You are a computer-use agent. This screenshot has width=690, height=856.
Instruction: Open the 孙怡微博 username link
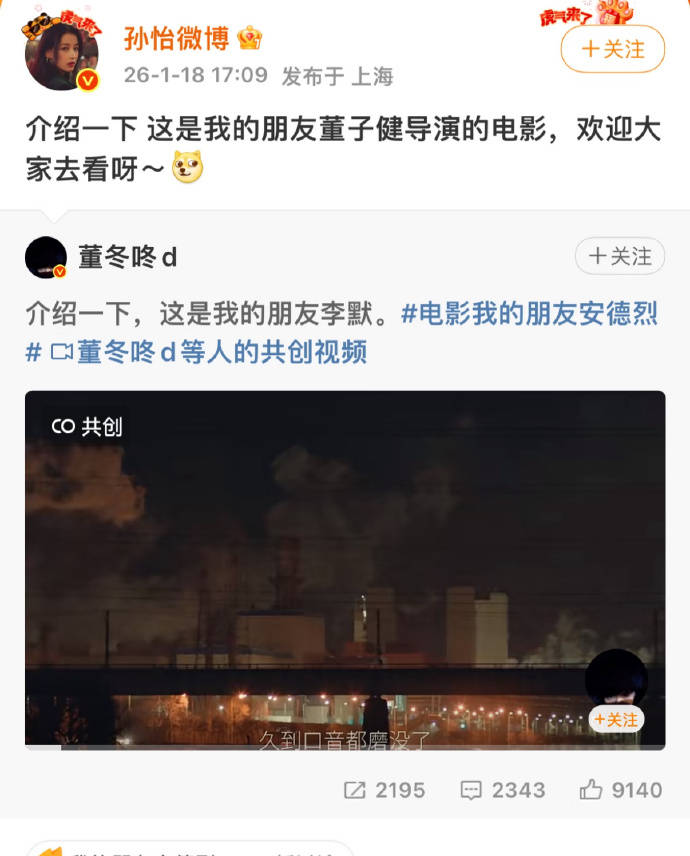point(176,39)
